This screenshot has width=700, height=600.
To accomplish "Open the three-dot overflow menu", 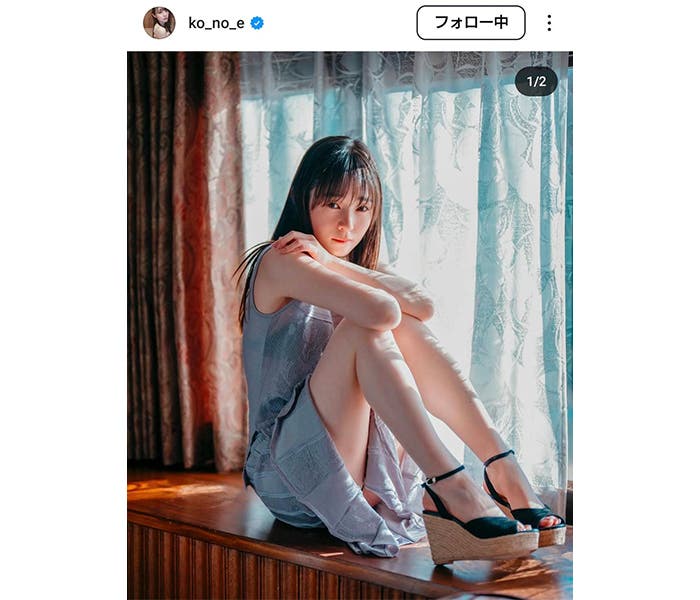I will click(549, 23).
